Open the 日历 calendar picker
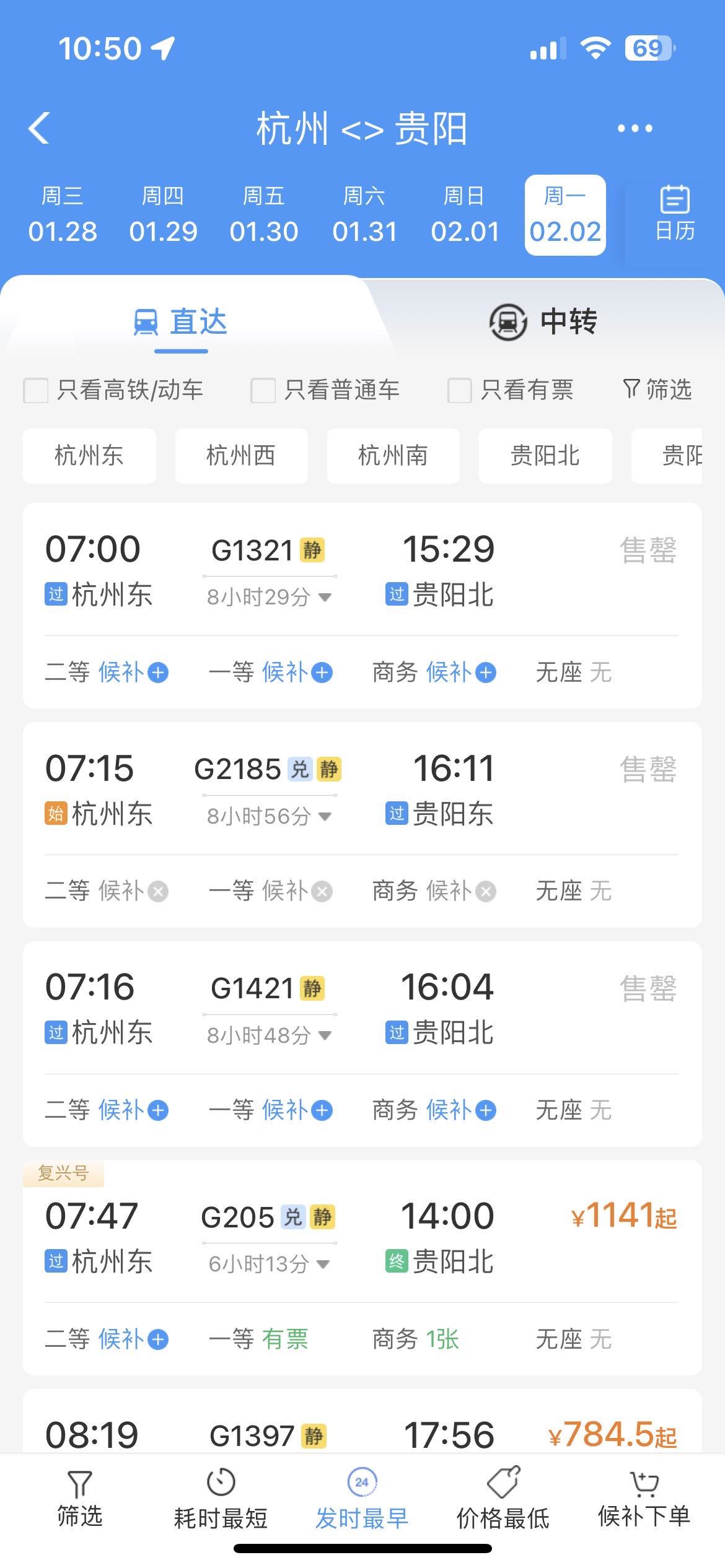 (x=674, y=214)
